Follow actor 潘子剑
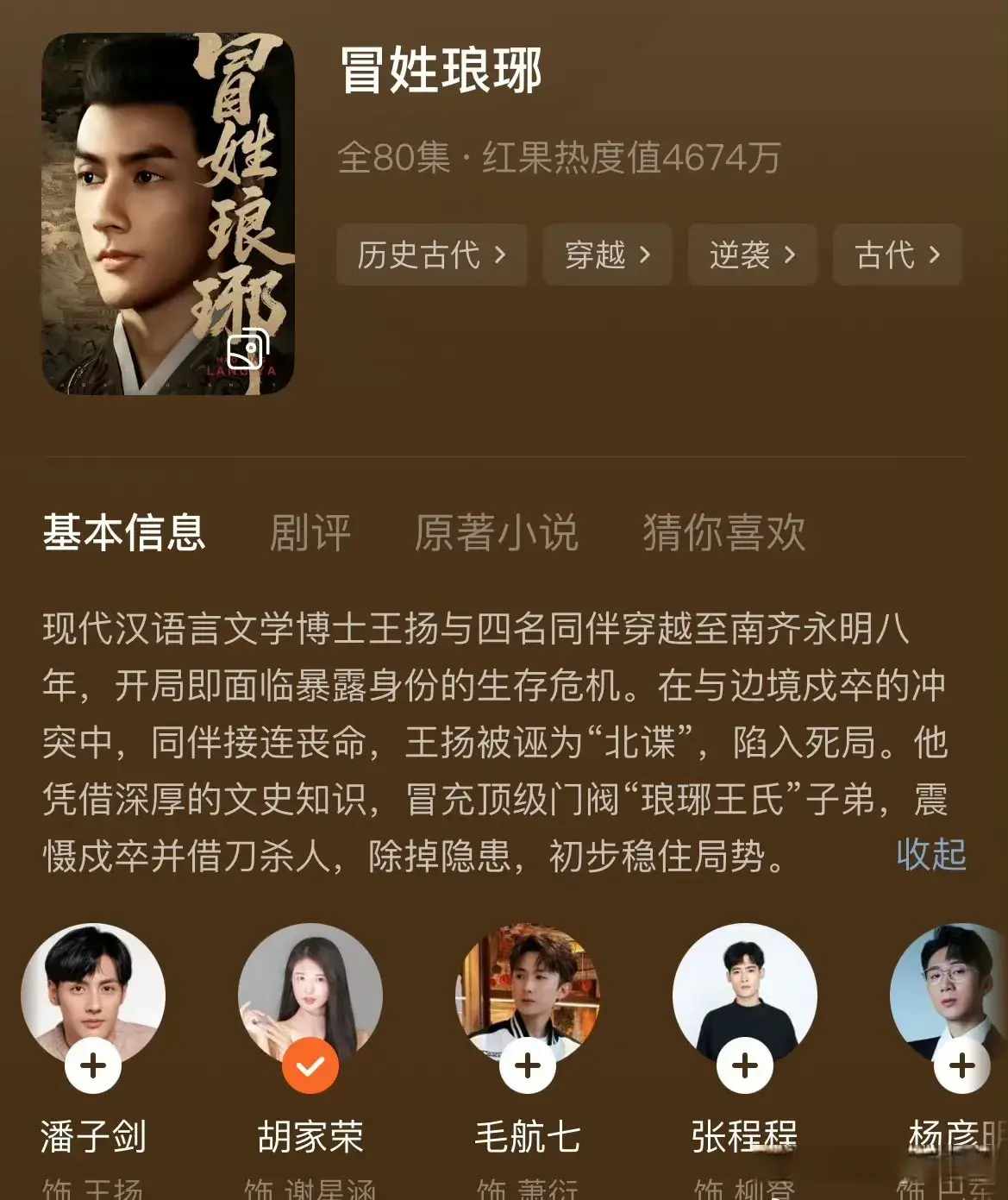 pyautogui.click(x=93, y=1066)
